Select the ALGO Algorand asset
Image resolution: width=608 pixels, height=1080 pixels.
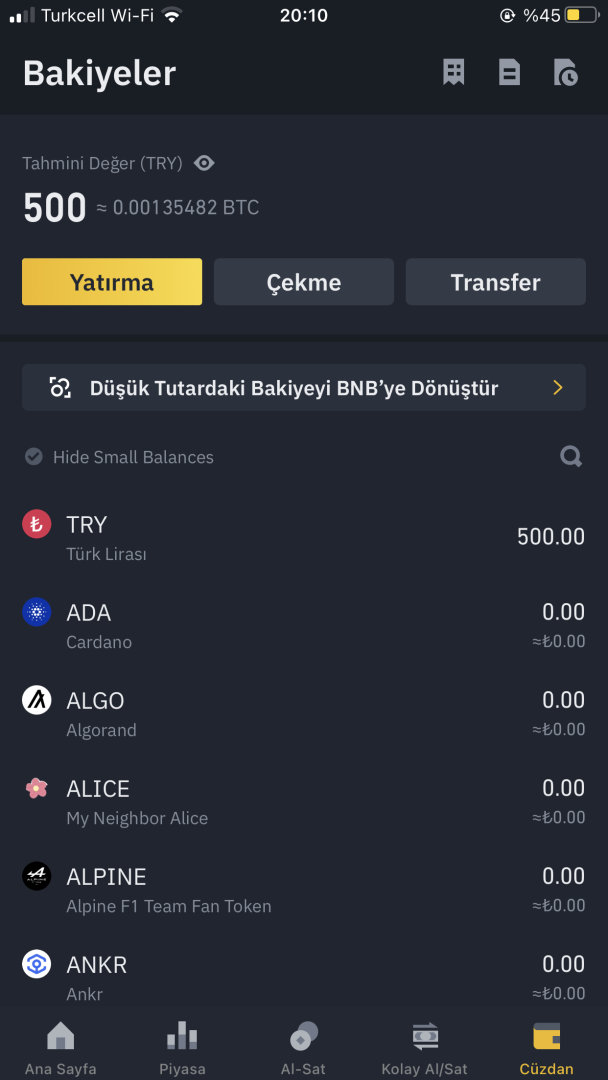[x=304, y=713]
